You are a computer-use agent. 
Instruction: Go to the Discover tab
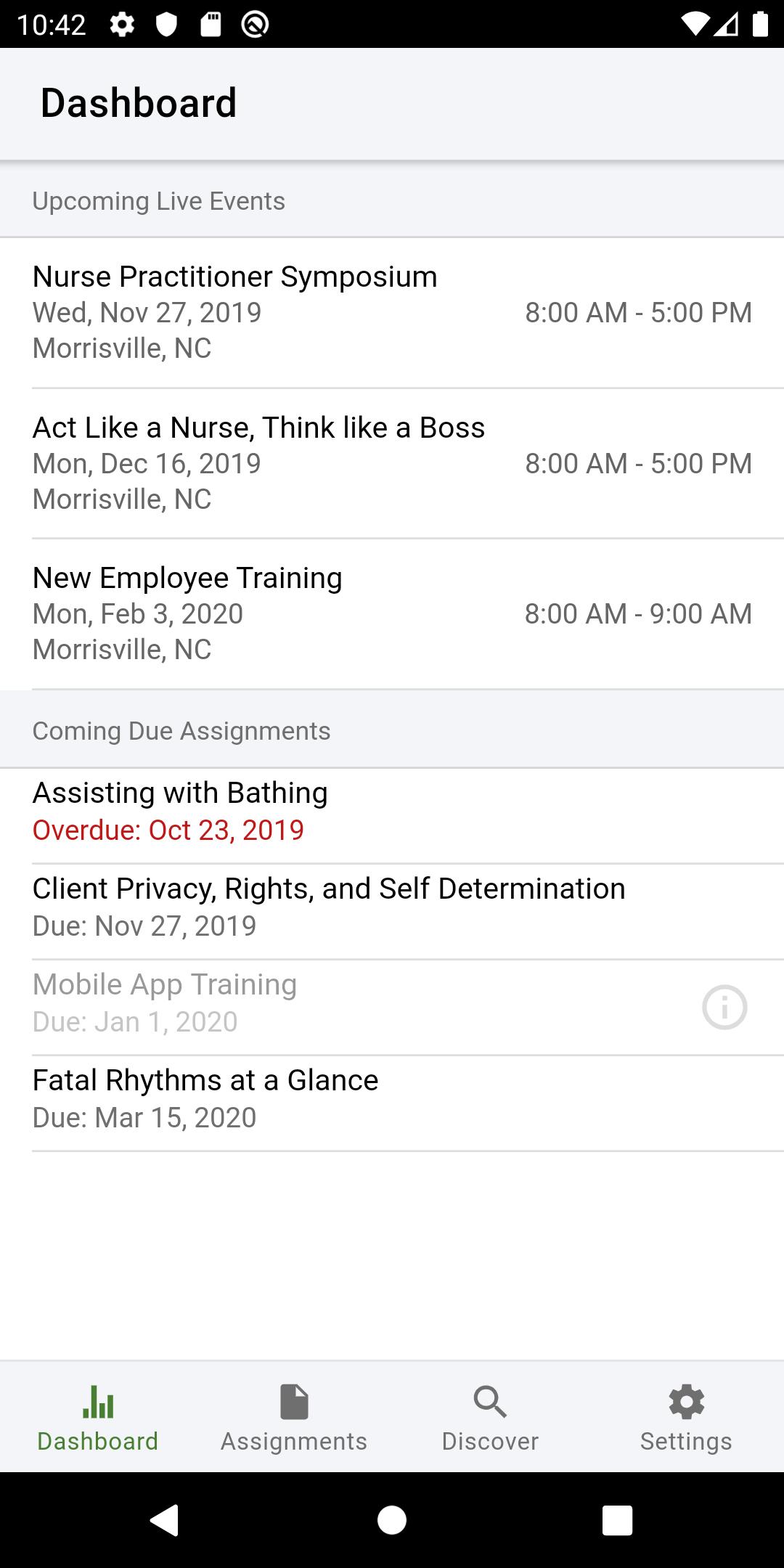pyautogui.click(x=490, y=1417)
